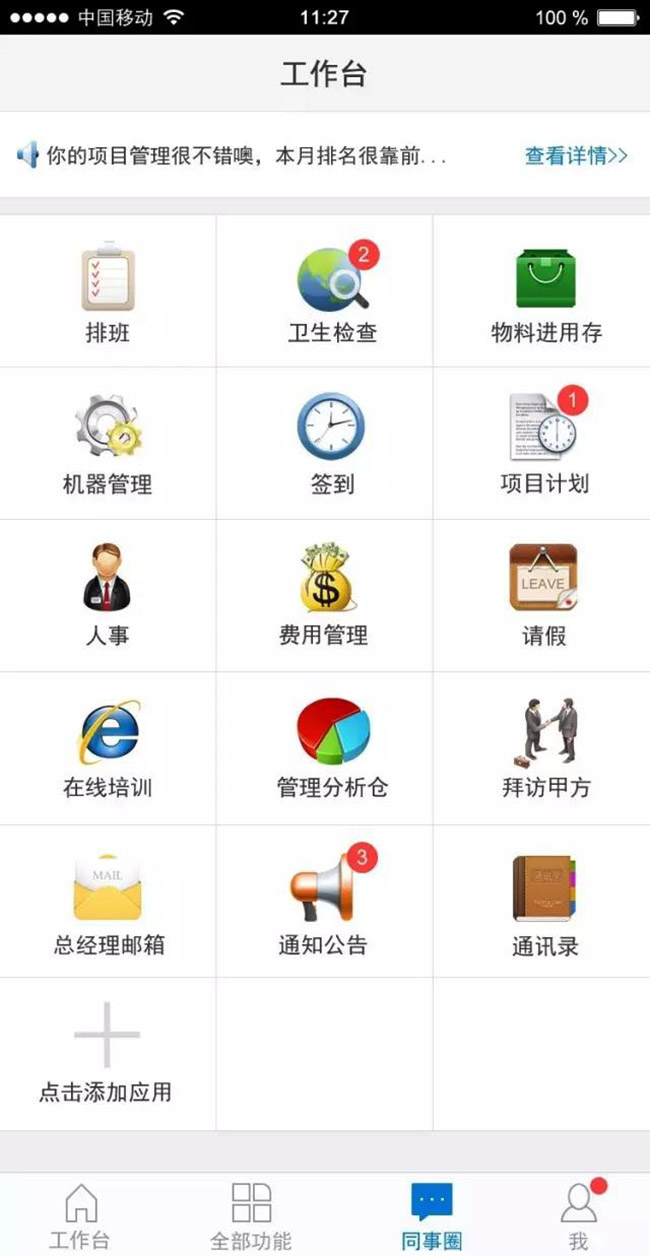Go to the 我 profile tab
Screen dimensions: 650x1256
[579, 1215]
